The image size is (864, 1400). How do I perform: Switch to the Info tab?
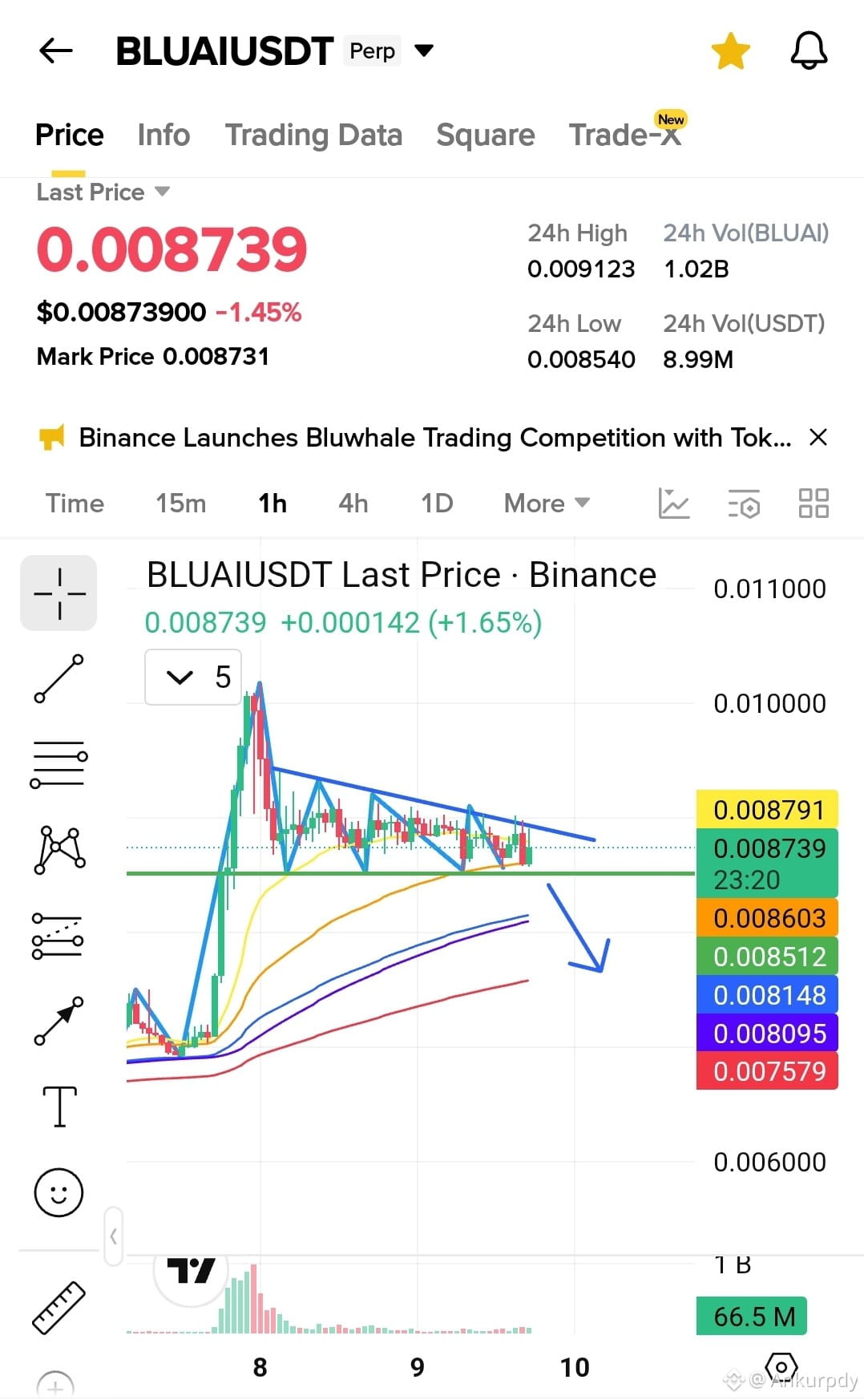pos(164,135)
